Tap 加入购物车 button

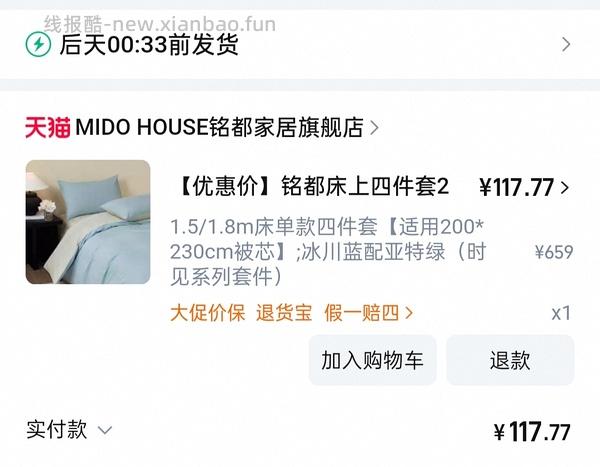[372, 360]
